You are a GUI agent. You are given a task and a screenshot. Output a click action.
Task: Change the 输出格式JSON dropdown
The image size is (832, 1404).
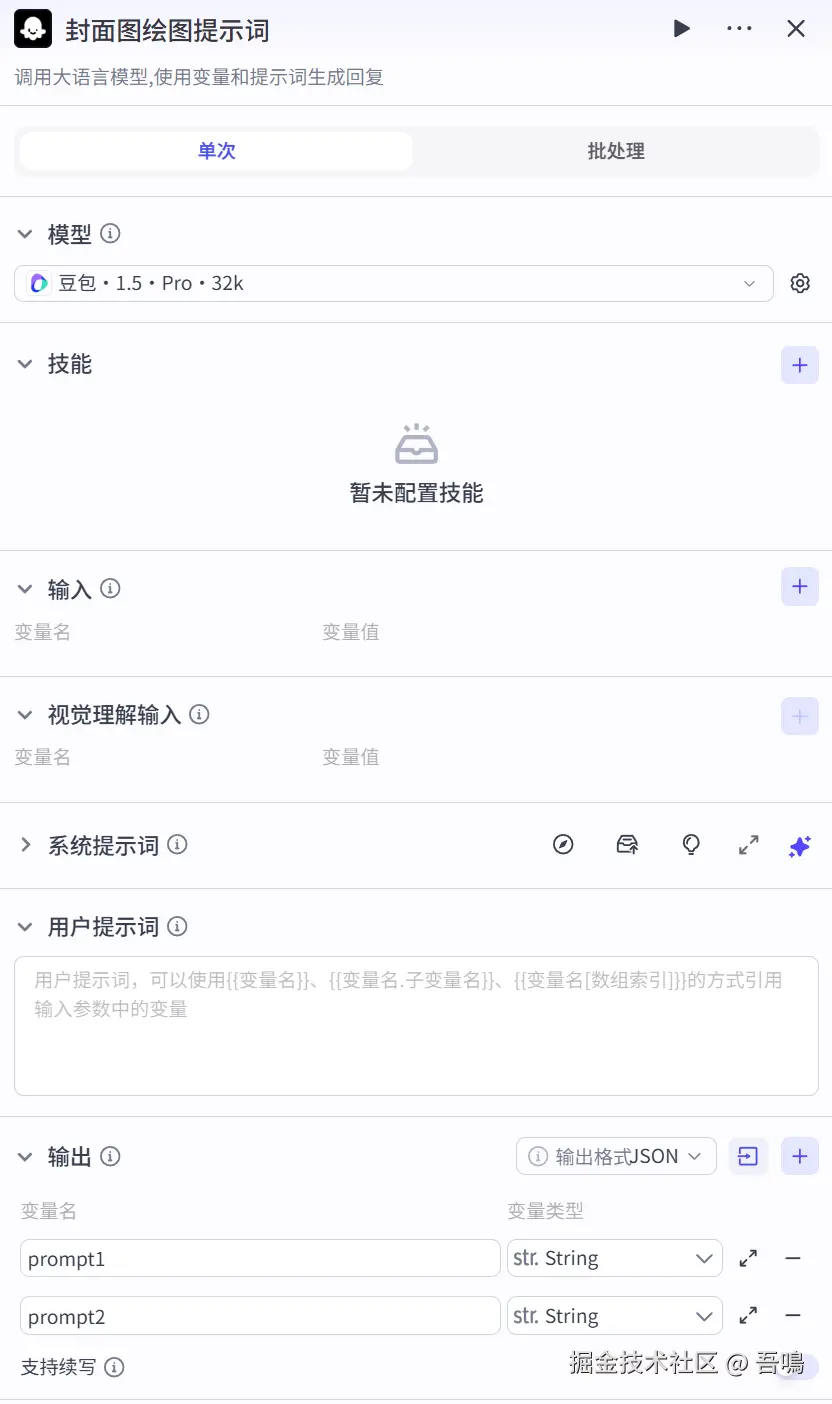pos(616,1157)
